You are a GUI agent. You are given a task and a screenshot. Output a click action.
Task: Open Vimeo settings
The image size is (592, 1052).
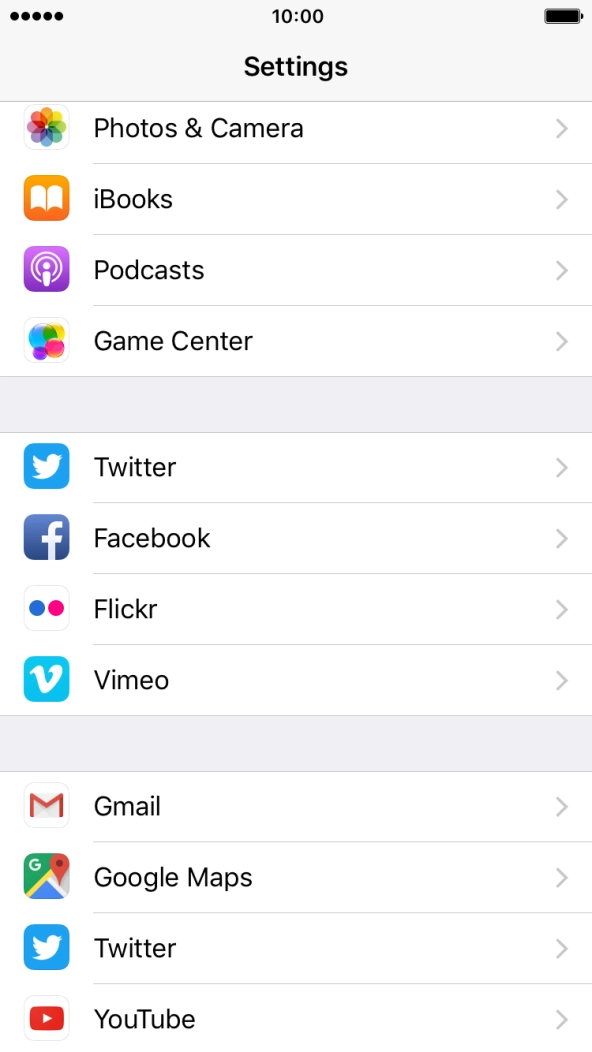[x=296, y=680]
